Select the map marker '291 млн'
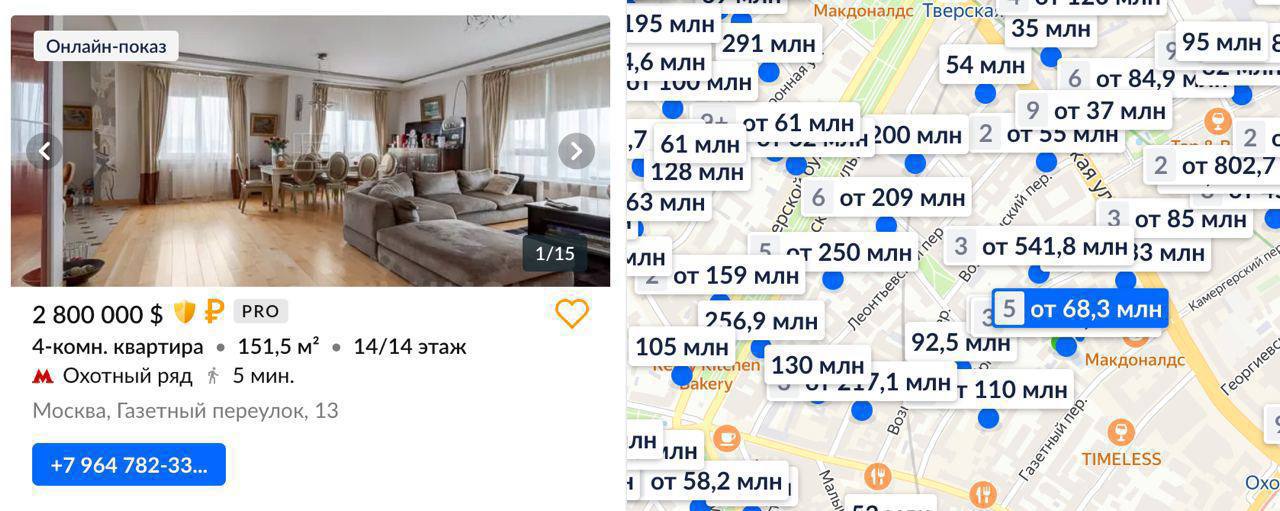 click(x=769, y=43)
